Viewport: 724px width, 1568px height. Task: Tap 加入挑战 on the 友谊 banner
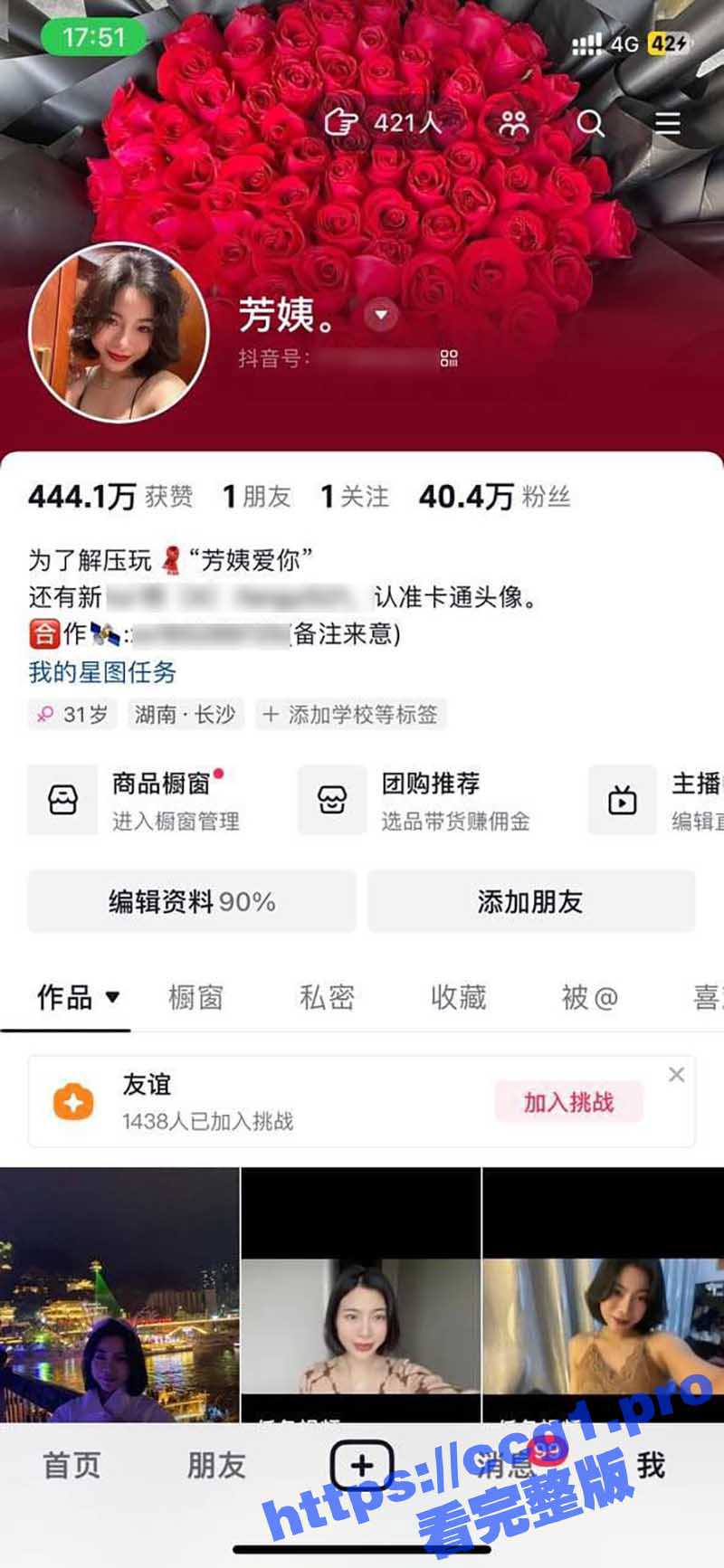pos(568,1102)
